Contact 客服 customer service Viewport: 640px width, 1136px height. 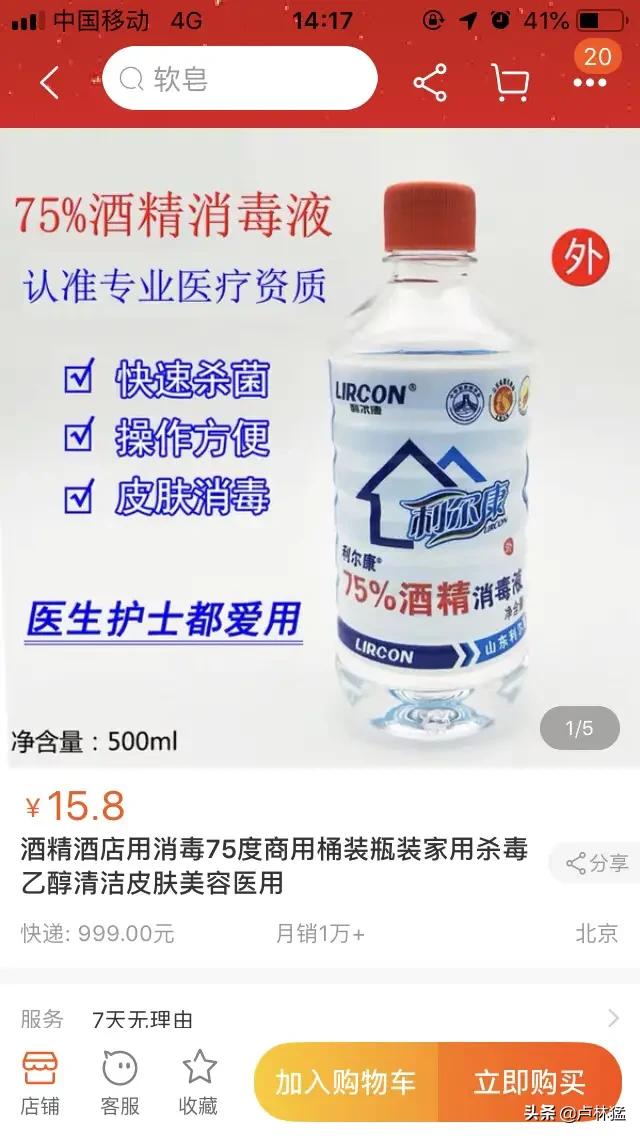click(x=120, y=1082)
